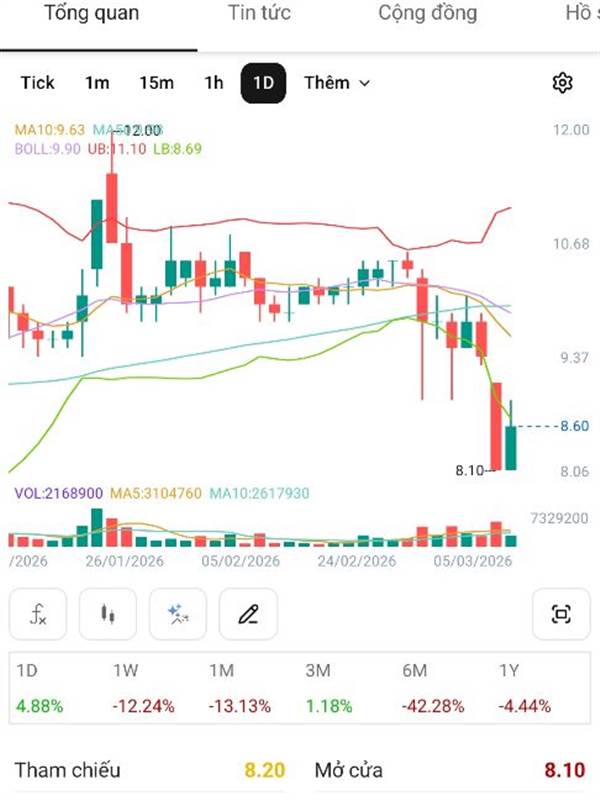Select the 1D chart interval
This screenshot has width=600, height=800.
263,83
